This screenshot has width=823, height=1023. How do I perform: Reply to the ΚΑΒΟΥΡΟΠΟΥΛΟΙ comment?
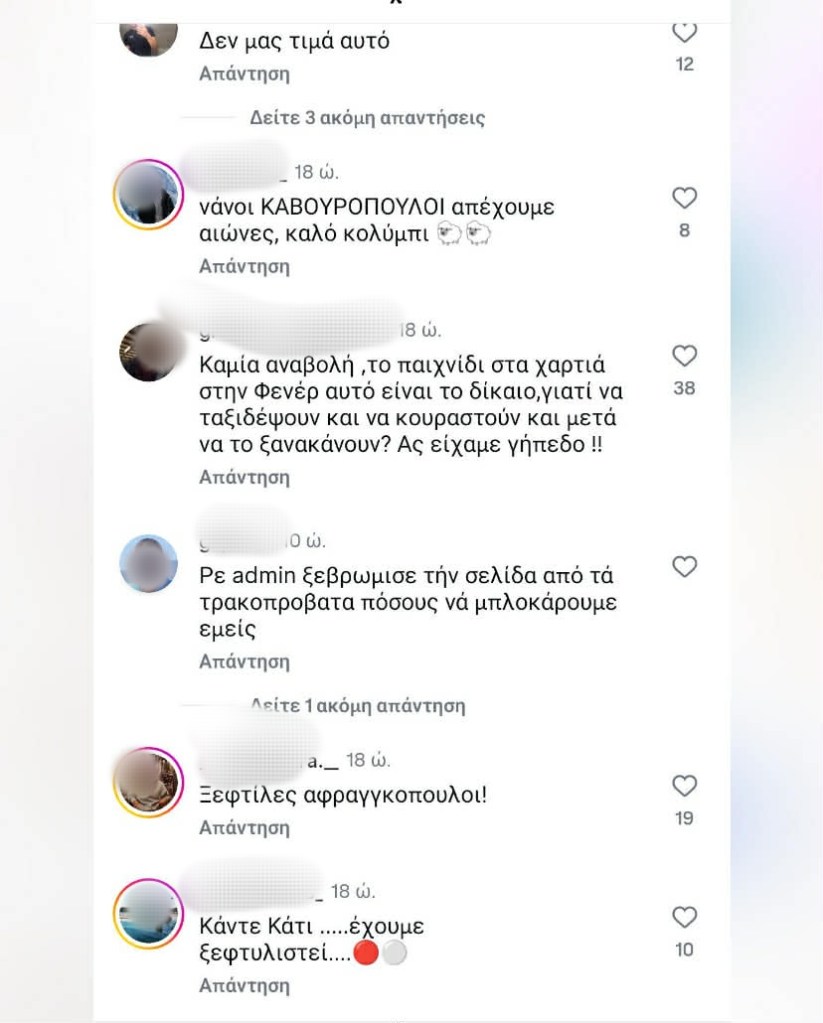[x=244, y=266]
